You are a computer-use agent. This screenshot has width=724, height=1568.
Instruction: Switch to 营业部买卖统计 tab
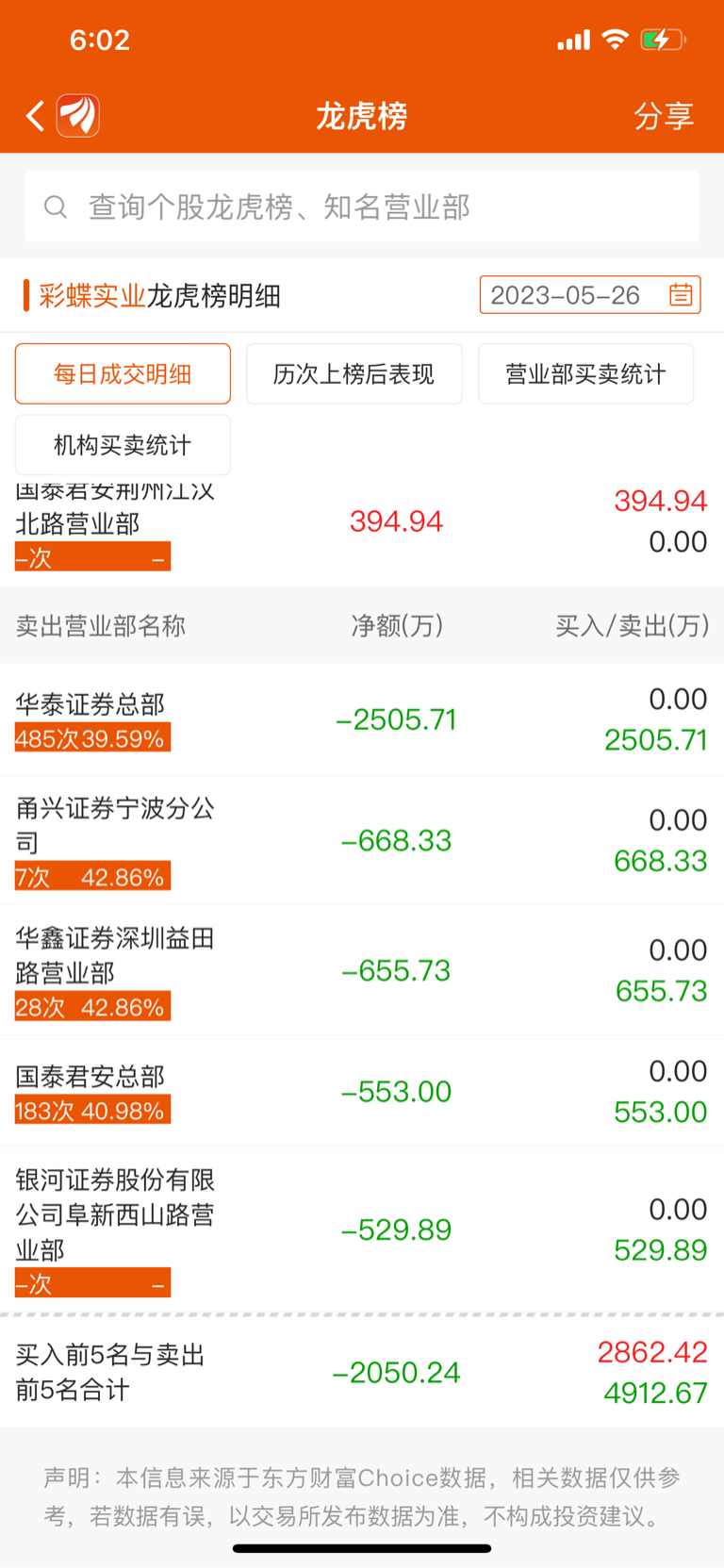point(585,373)
